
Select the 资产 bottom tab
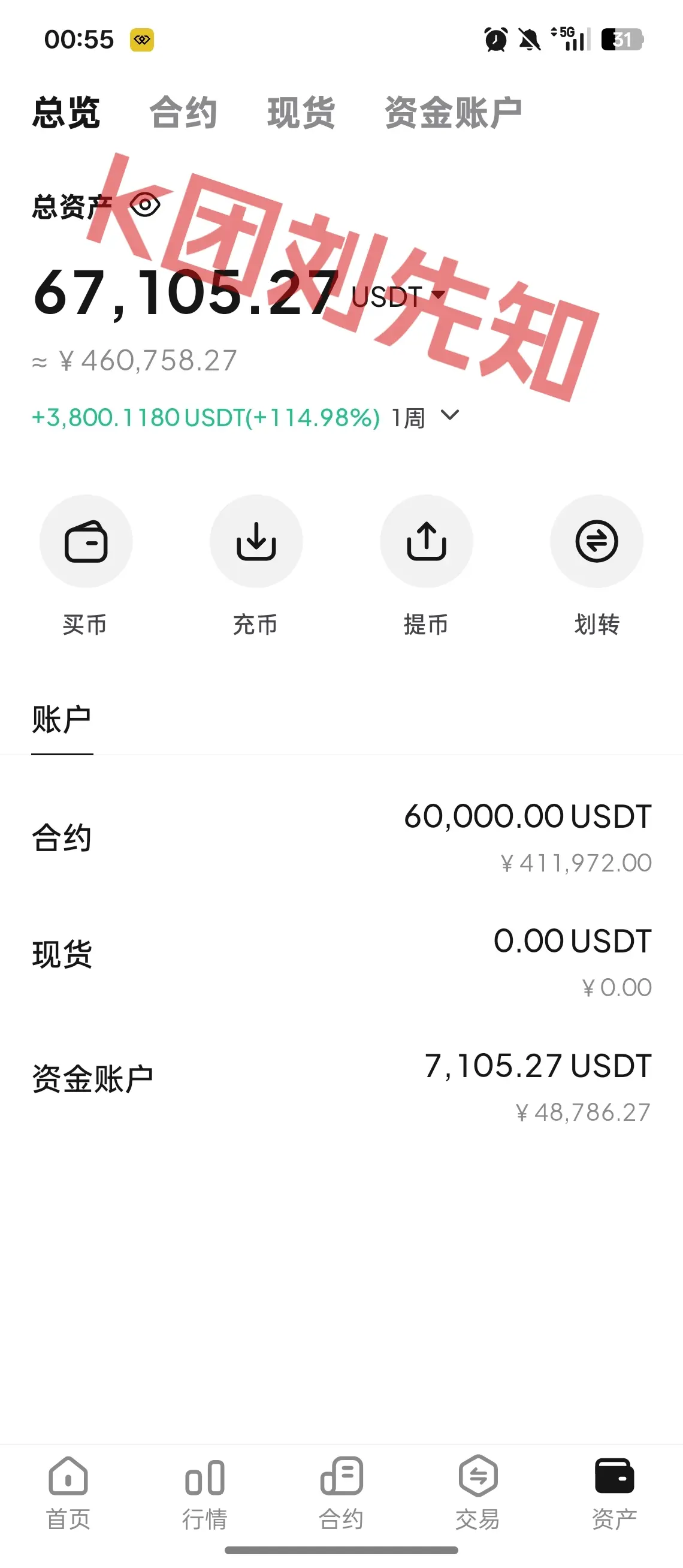(x=614, y=1492)
